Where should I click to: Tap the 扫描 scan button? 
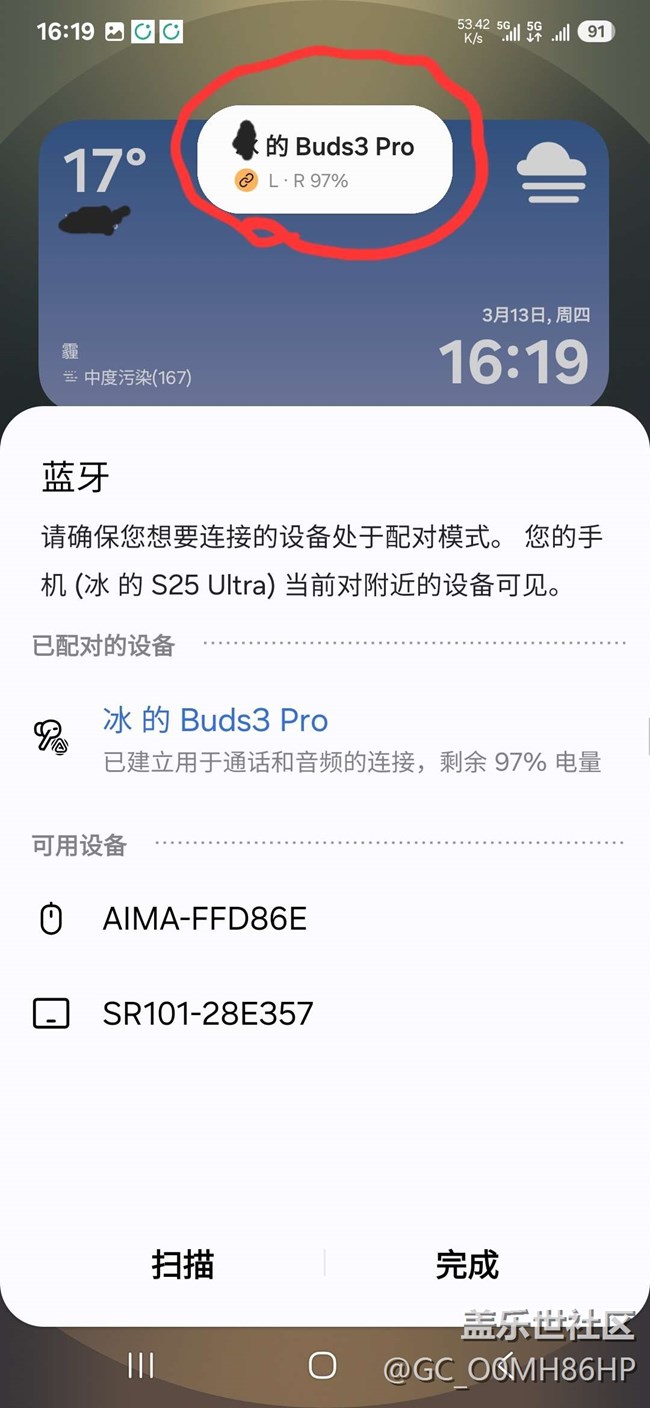pos(183,1264)
